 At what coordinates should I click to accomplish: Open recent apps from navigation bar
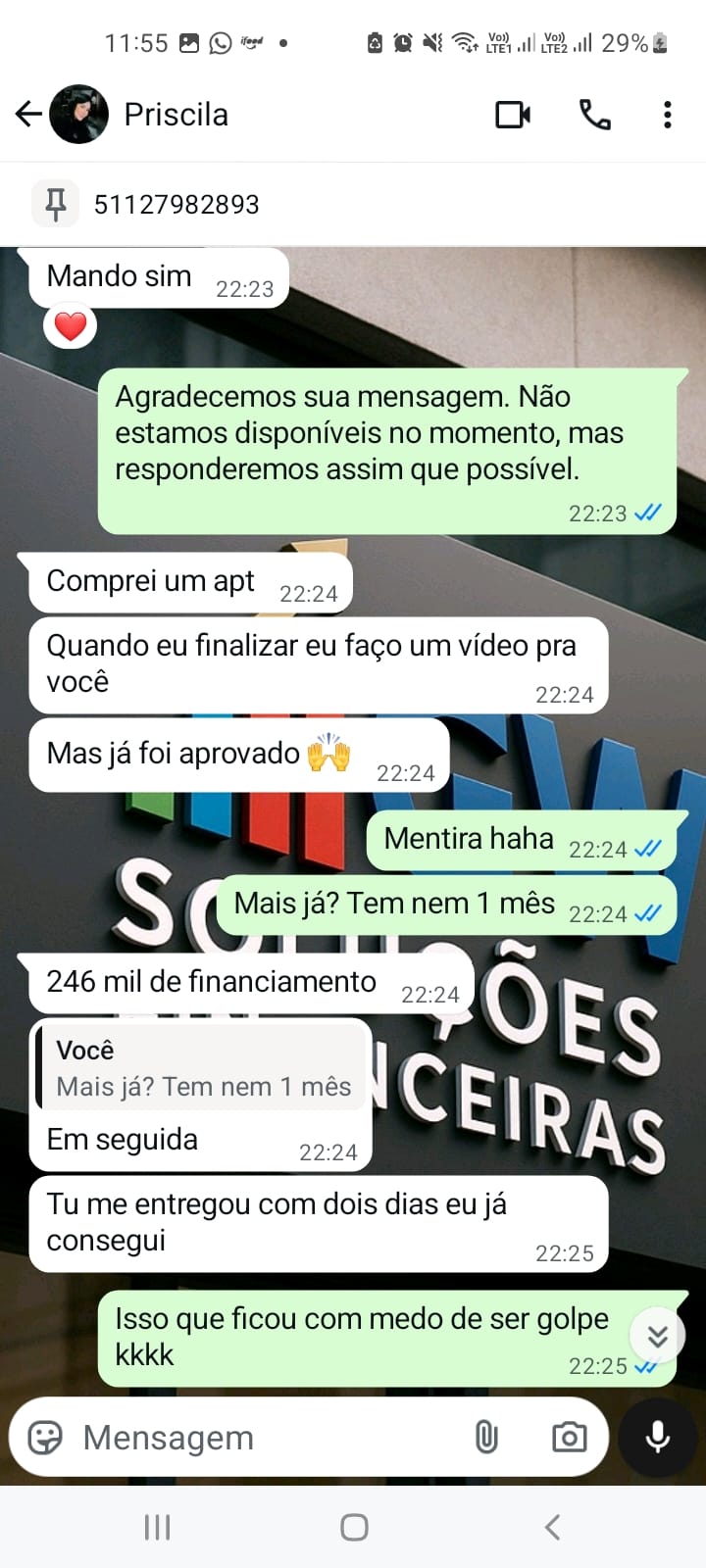157,1527
